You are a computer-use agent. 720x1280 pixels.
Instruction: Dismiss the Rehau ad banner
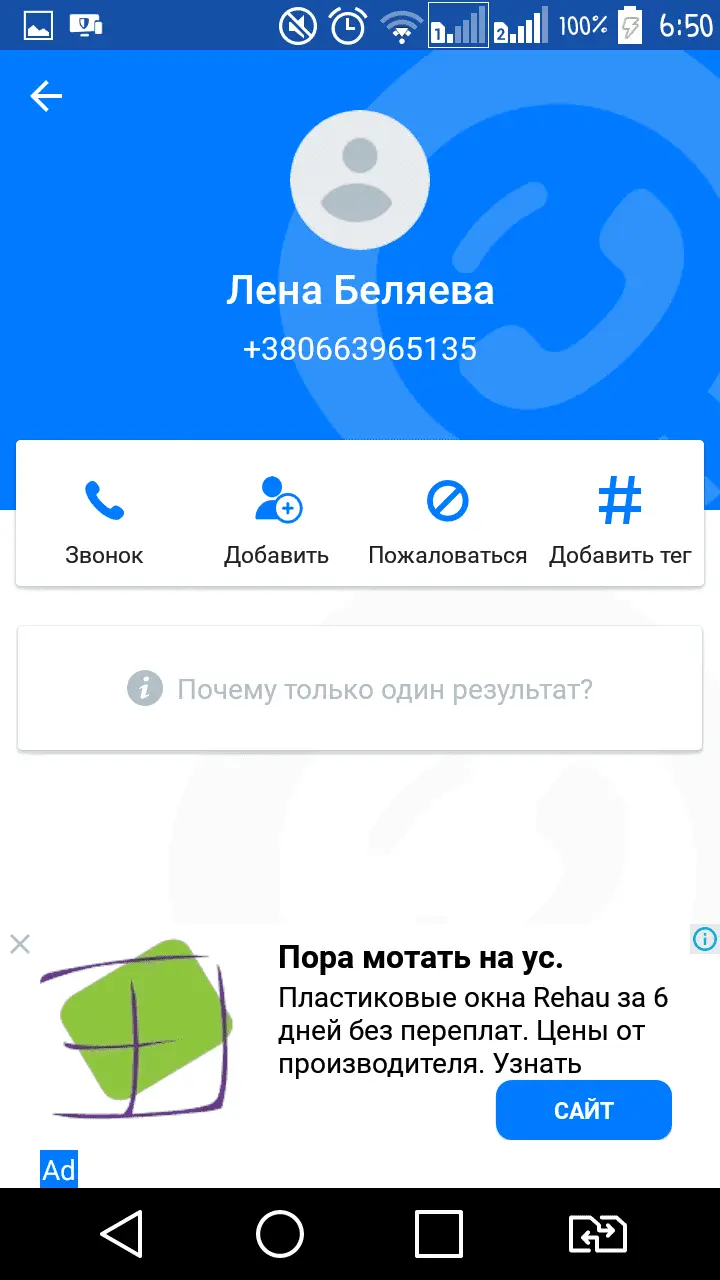[19, 943]
